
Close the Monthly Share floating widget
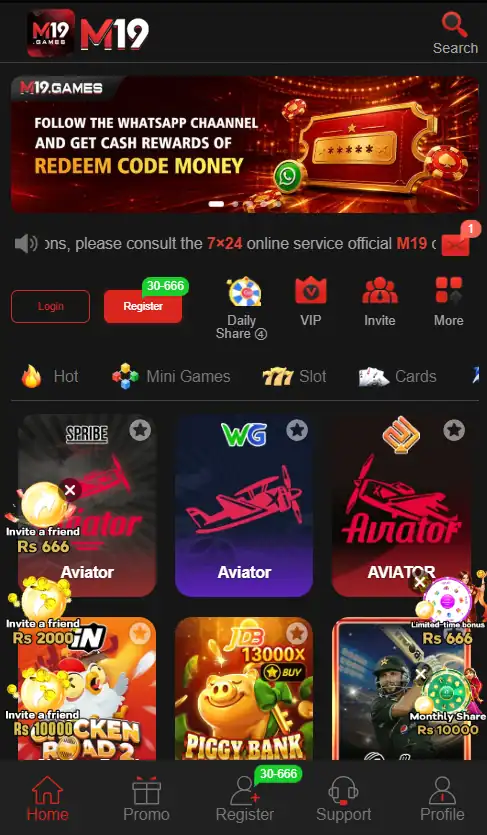[x=420, y=674]
